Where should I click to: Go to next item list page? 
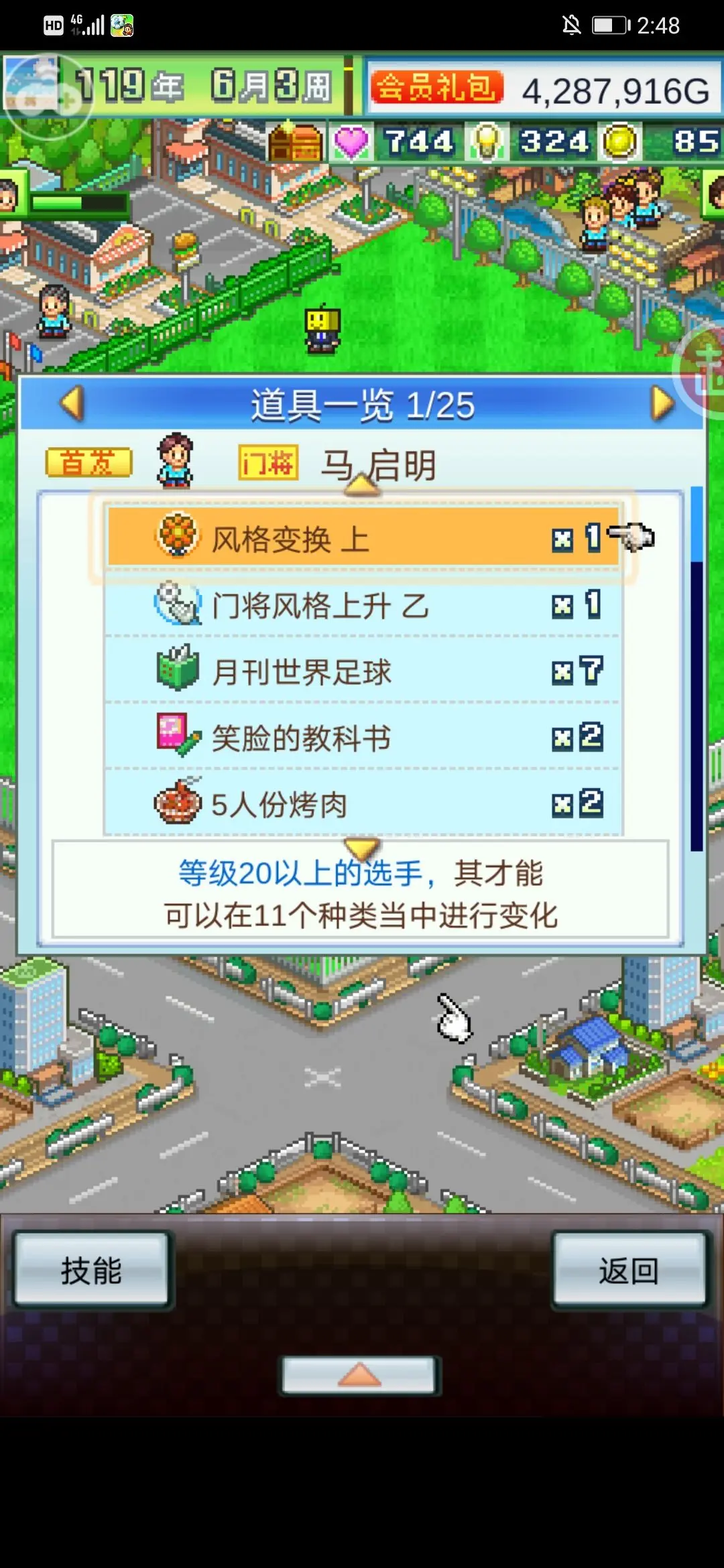662,403
